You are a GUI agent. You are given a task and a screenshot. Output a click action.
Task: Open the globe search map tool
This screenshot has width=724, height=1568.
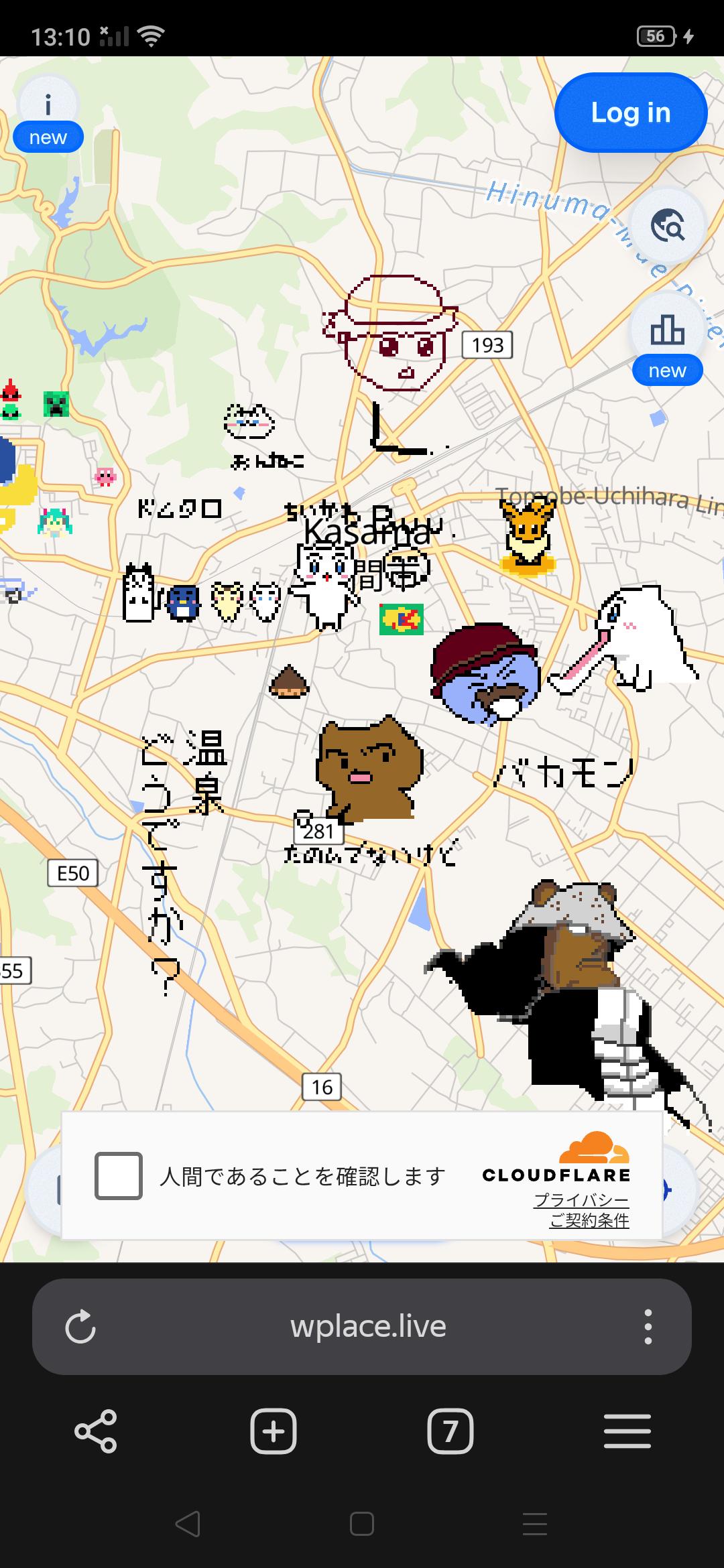coord(667,225)
